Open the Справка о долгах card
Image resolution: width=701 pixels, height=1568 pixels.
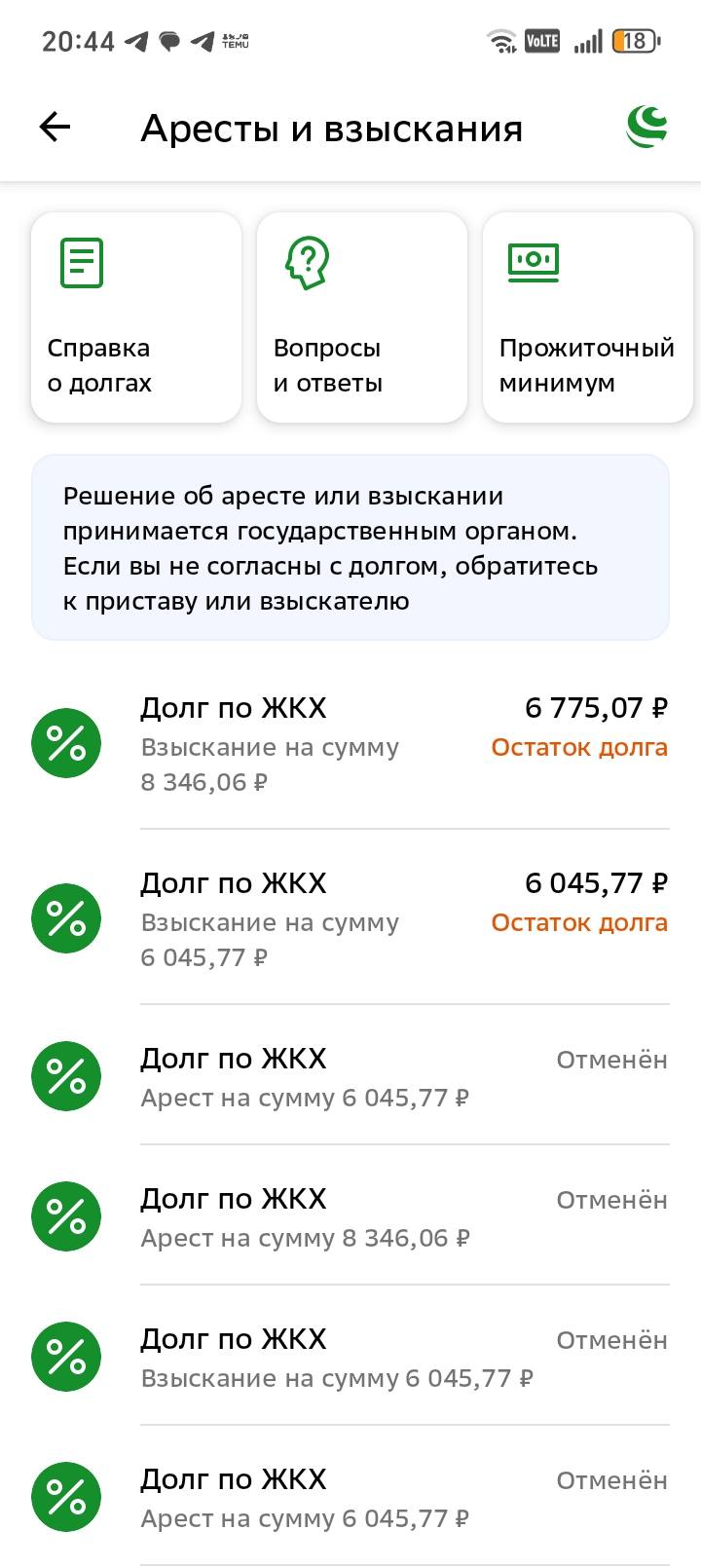135,317
